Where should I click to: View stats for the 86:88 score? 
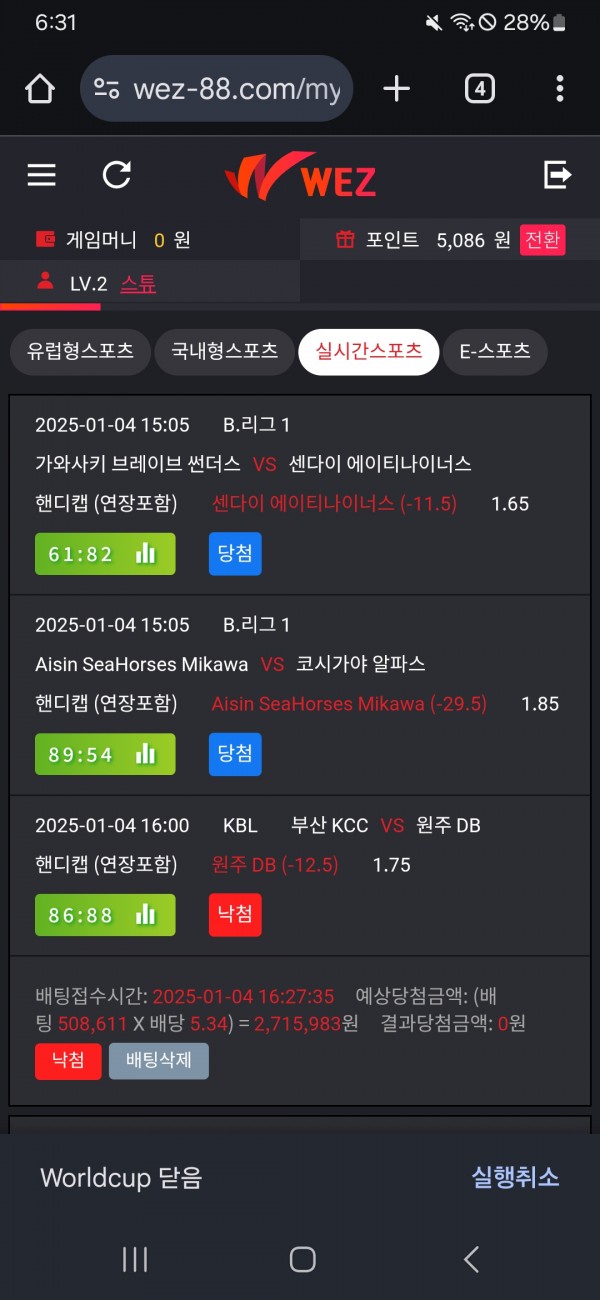[105, 914]
